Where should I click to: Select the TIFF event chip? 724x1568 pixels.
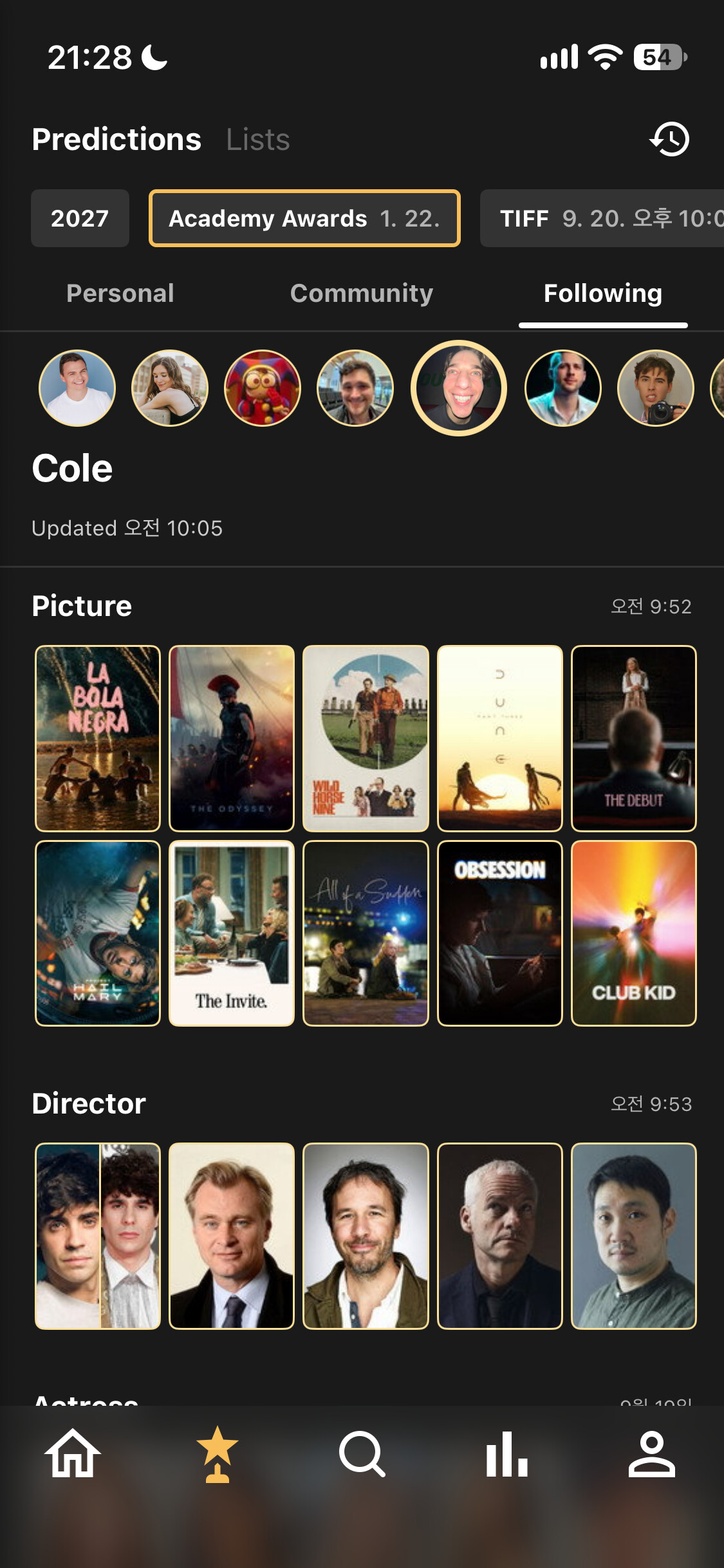[602, 218]
